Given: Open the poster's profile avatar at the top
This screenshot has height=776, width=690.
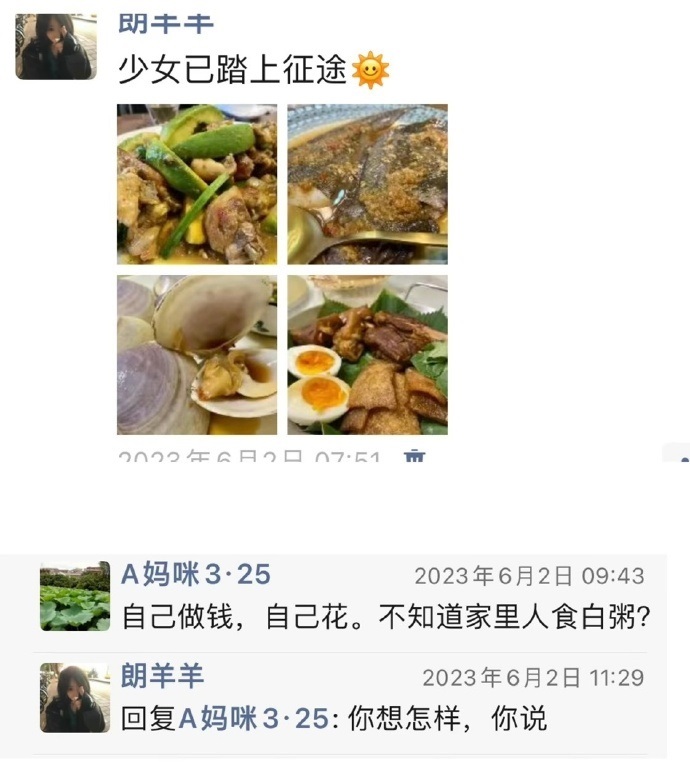Looking at the screenshot, I should pyautogui.click(x=55, y=46).
